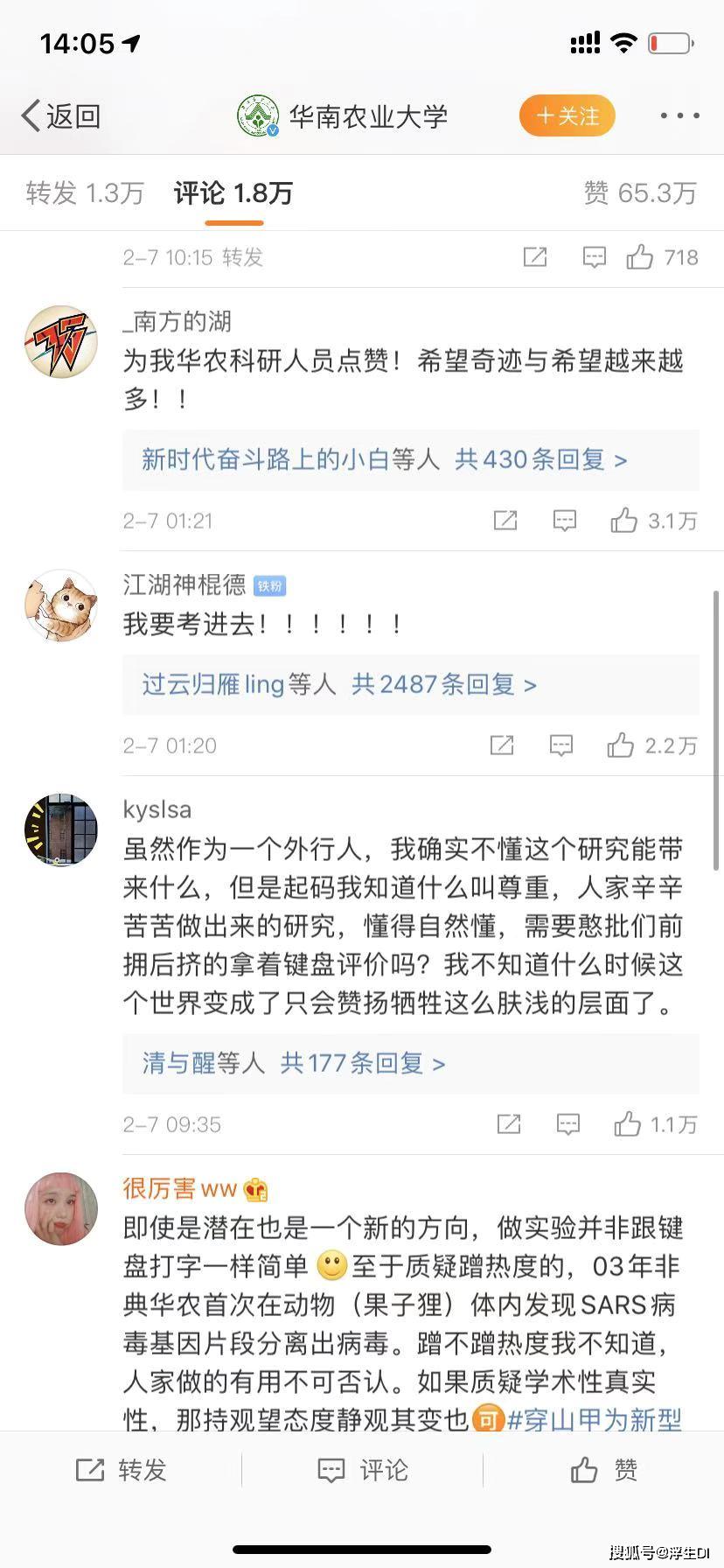Like _南方的湖's comment
This screenshot has height=1568, width=724.
click(654, 521)
